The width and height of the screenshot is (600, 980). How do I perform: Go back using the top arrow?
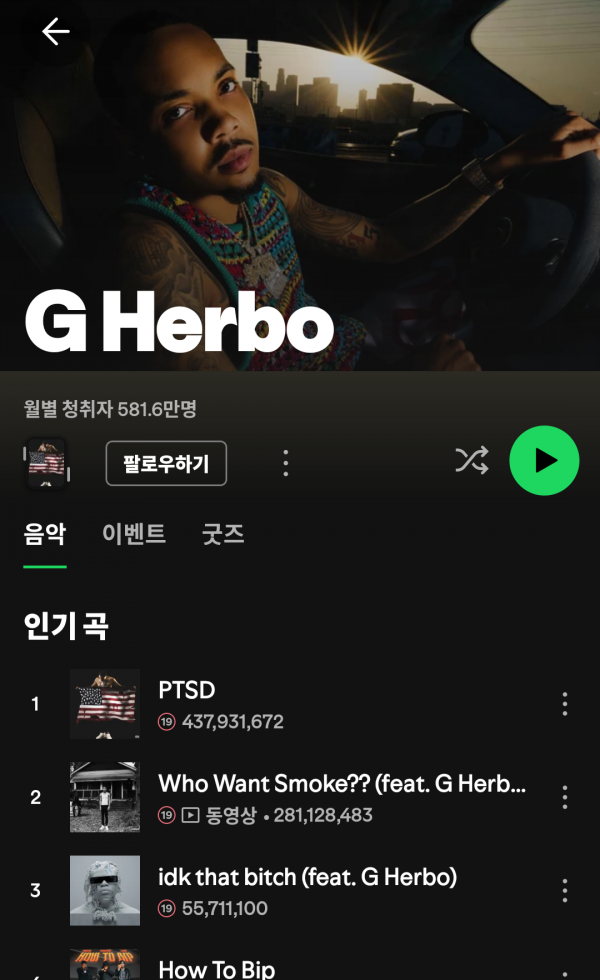pos(55,32)
